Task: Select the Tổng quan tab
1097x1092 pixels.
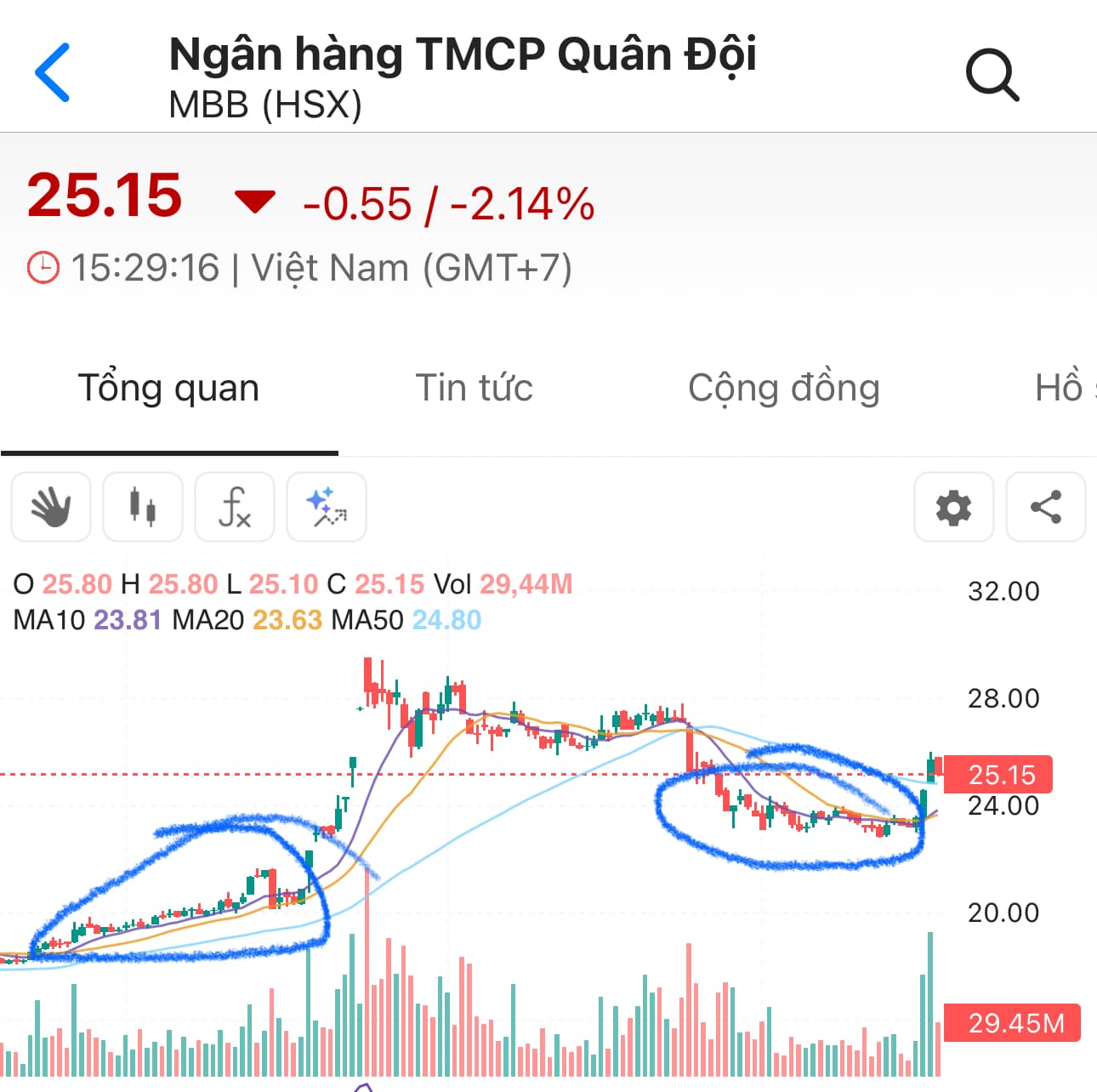Action: (168, 388)
